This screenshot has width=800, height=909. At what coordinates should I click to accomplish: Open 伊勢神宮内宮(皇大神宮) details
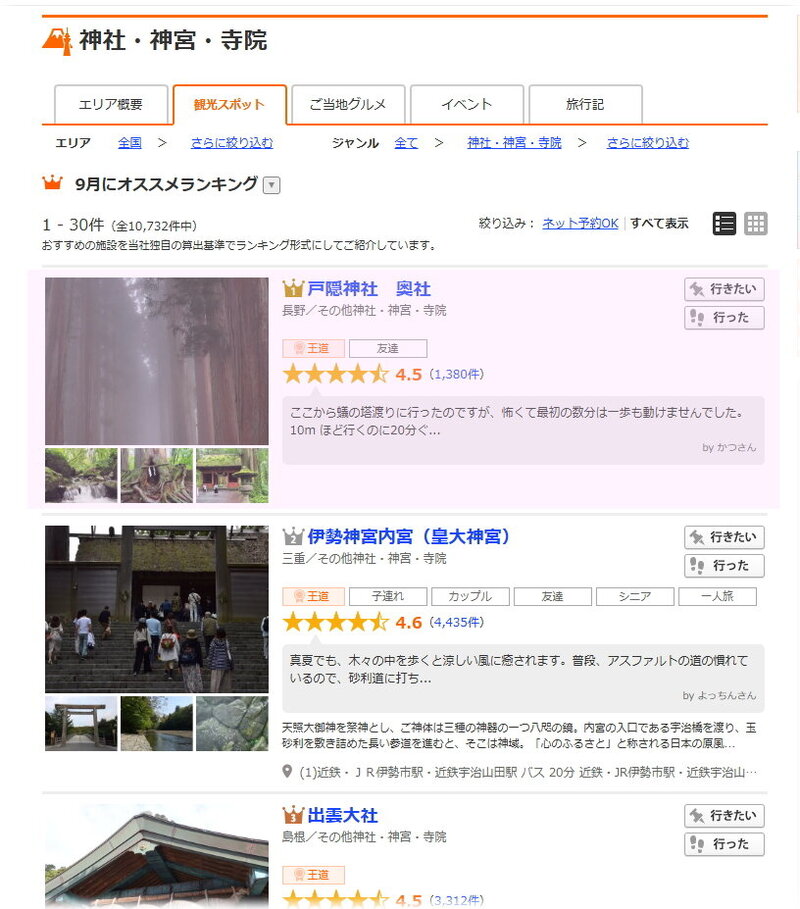click(x=408, y=537)
